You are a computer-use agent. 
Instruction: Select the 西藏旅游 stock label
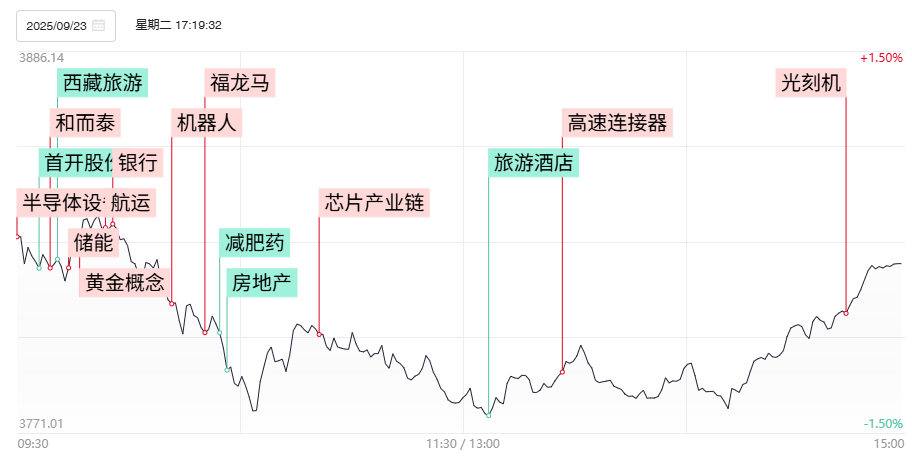pyautogui.click(x=102, y=82)
